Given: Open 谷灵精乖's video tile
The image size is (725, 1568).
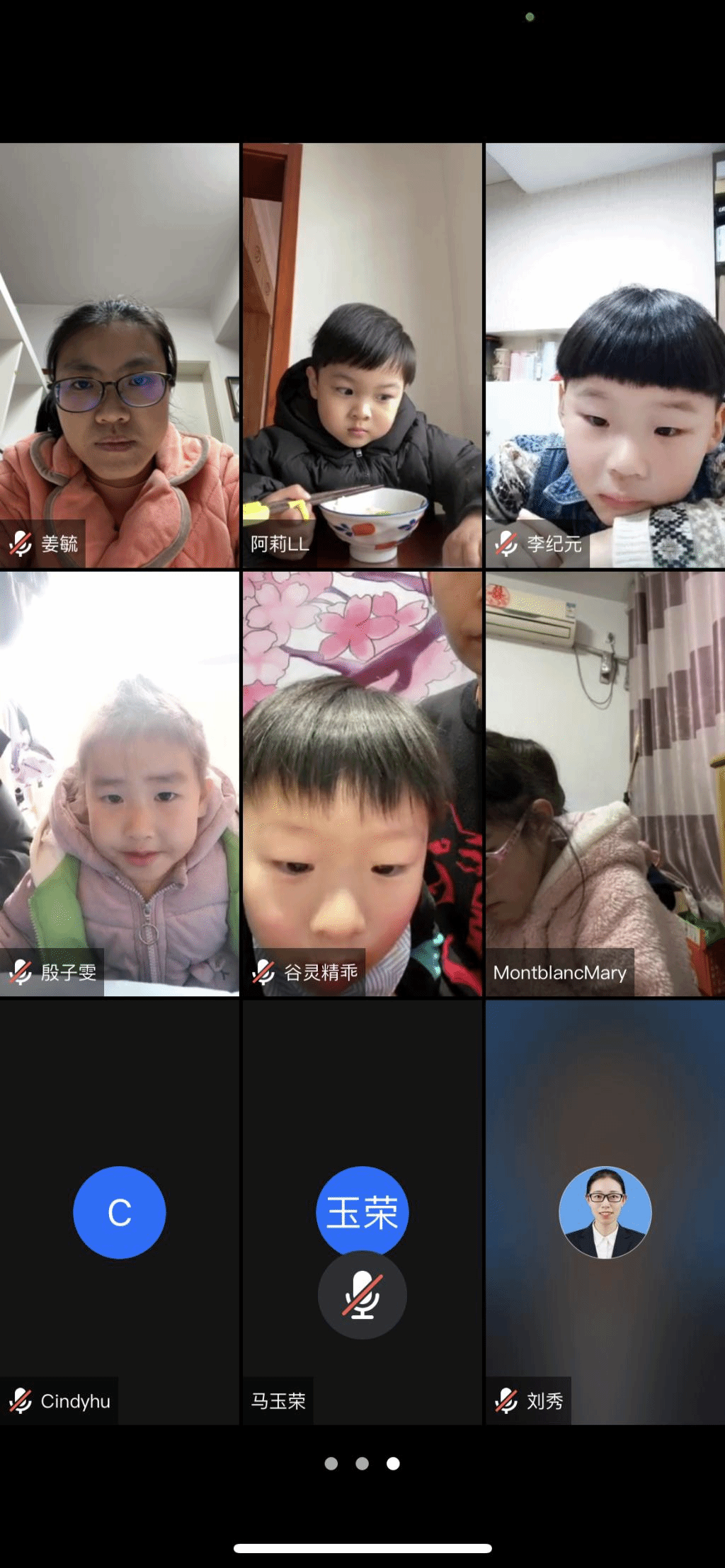Looking at the screenshot, I should (x=362, y=784).
